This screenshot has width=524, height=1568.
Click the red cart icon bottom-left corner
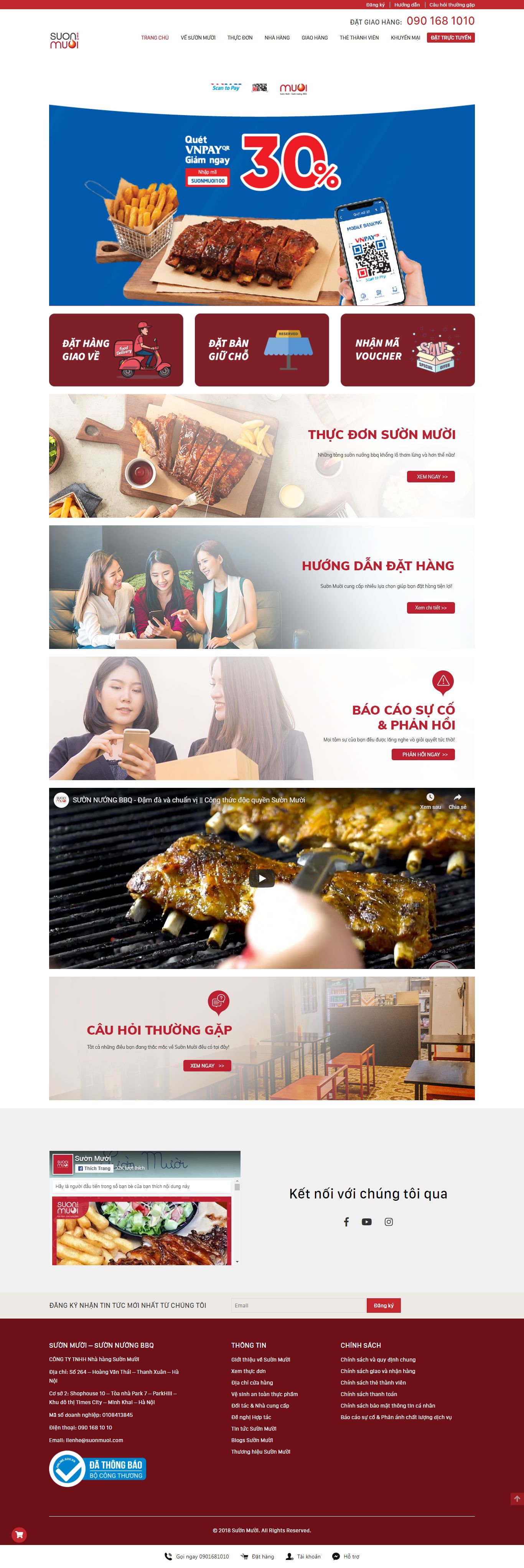18,1533
